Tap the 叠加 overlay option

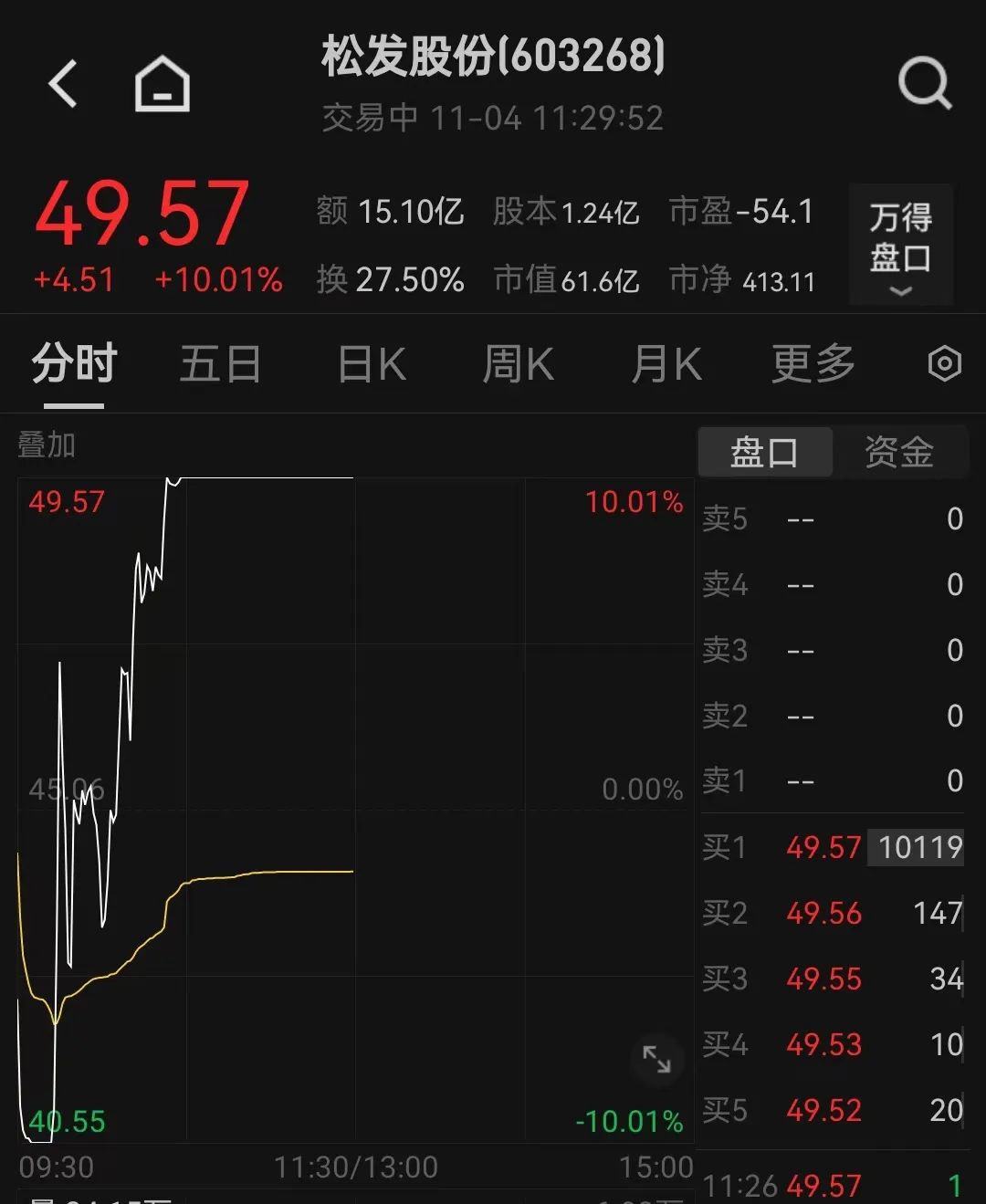tap(47, 445)
